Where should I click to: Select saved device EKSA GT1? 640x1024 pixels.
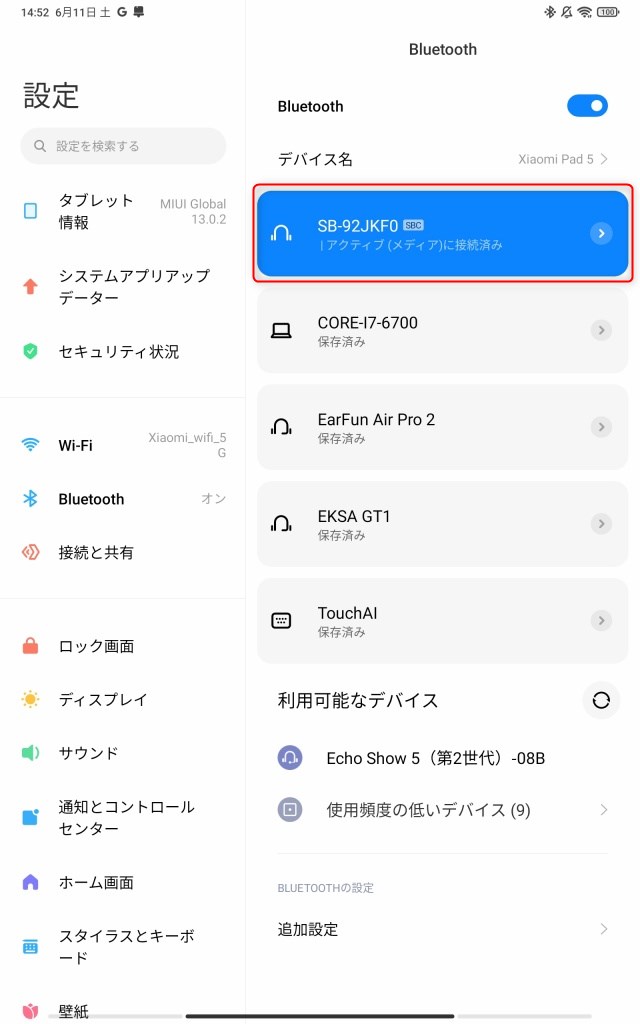[x=442, y=524]
